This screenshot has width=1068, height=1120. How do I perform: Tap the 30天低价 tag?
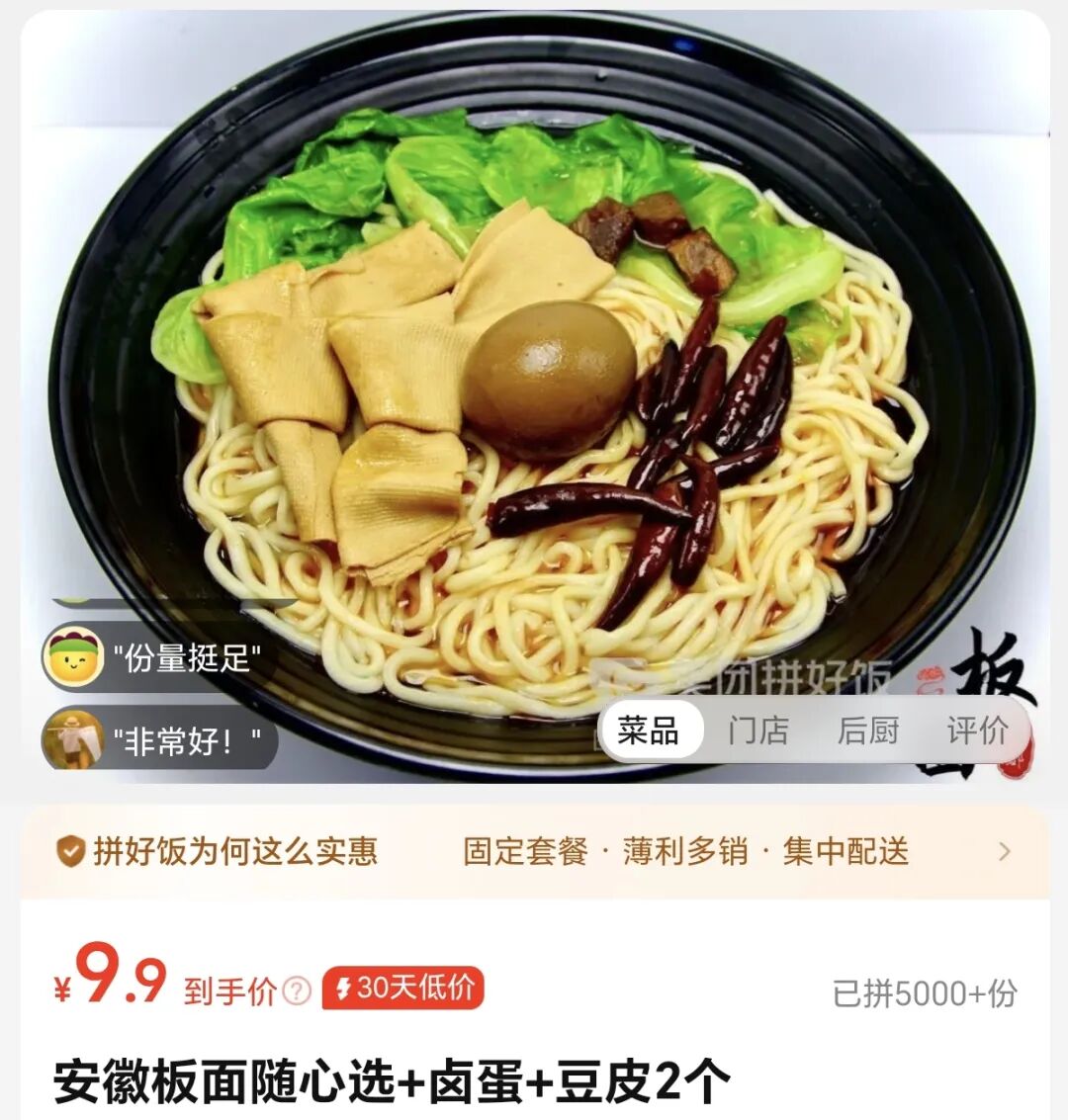[x=402, y=988]
